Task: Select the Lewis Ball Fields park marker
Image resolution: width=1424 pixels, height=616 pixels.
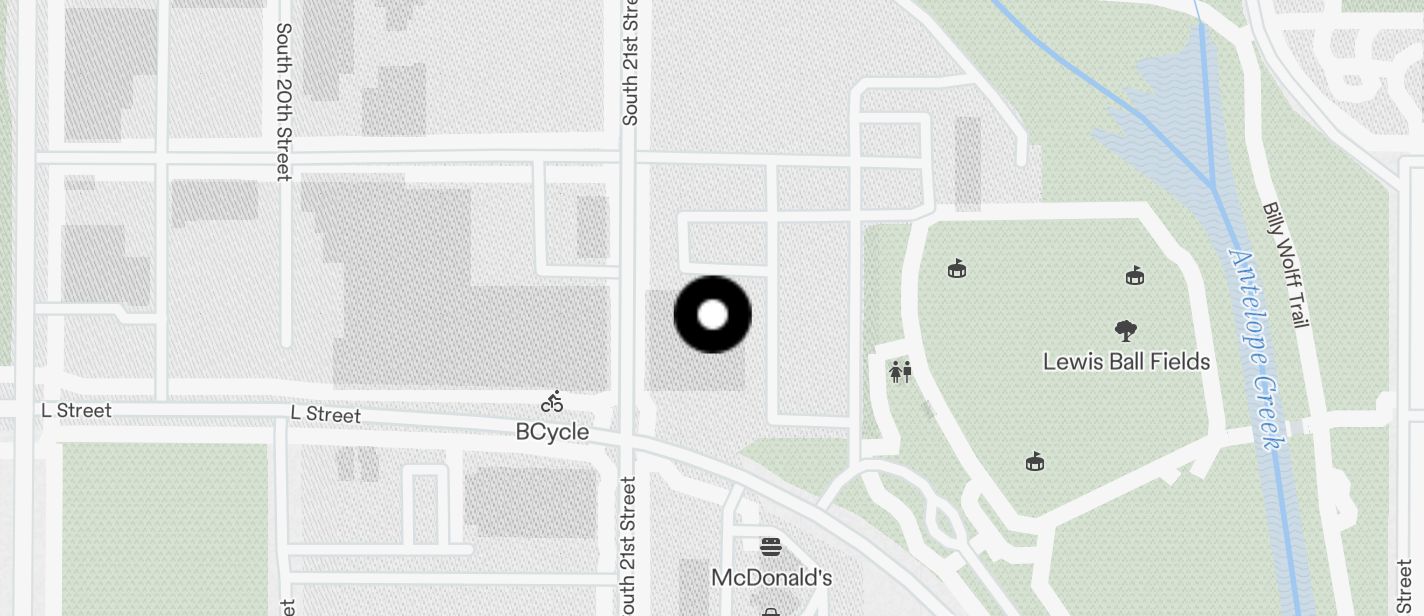Action: (1126, 331)
